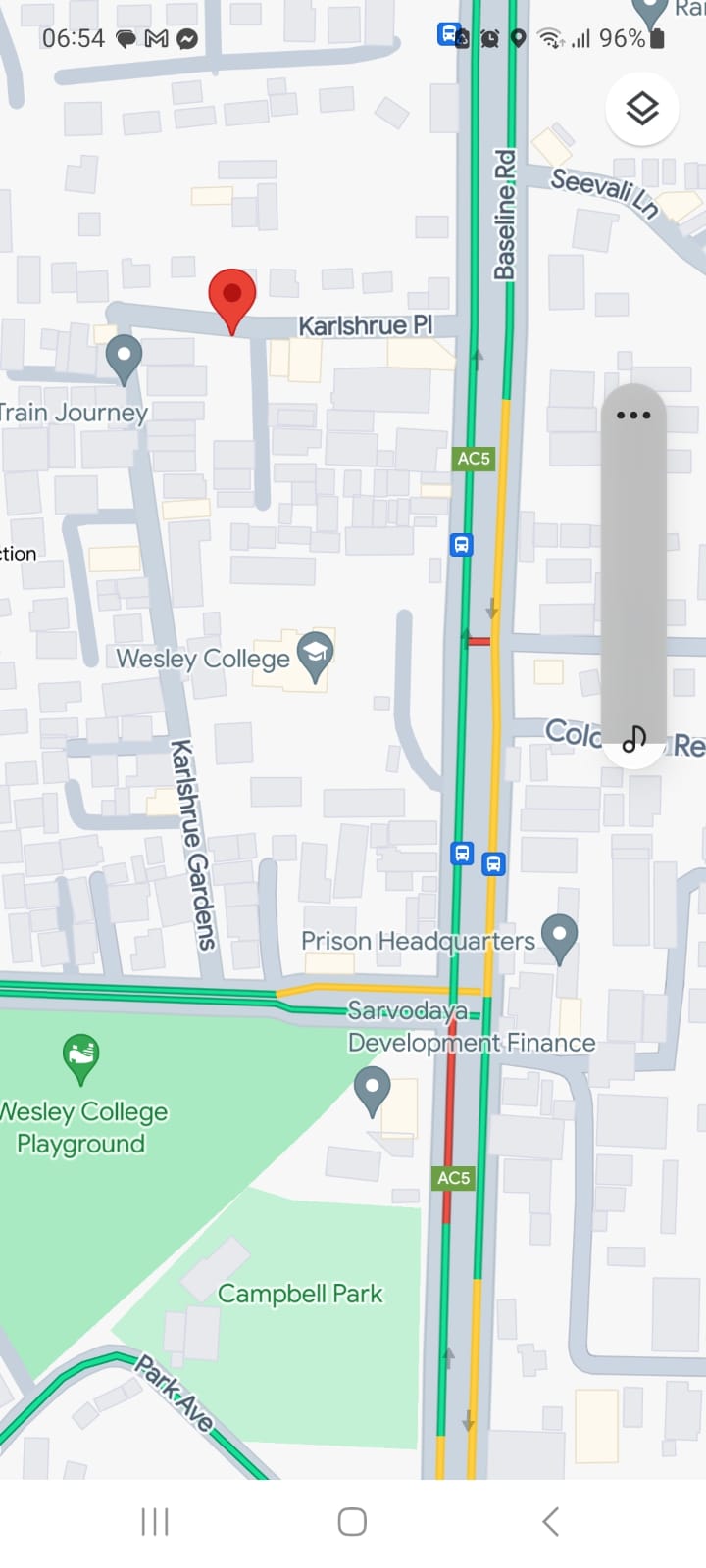Tap the Train Journey place pin

(124, 360)
